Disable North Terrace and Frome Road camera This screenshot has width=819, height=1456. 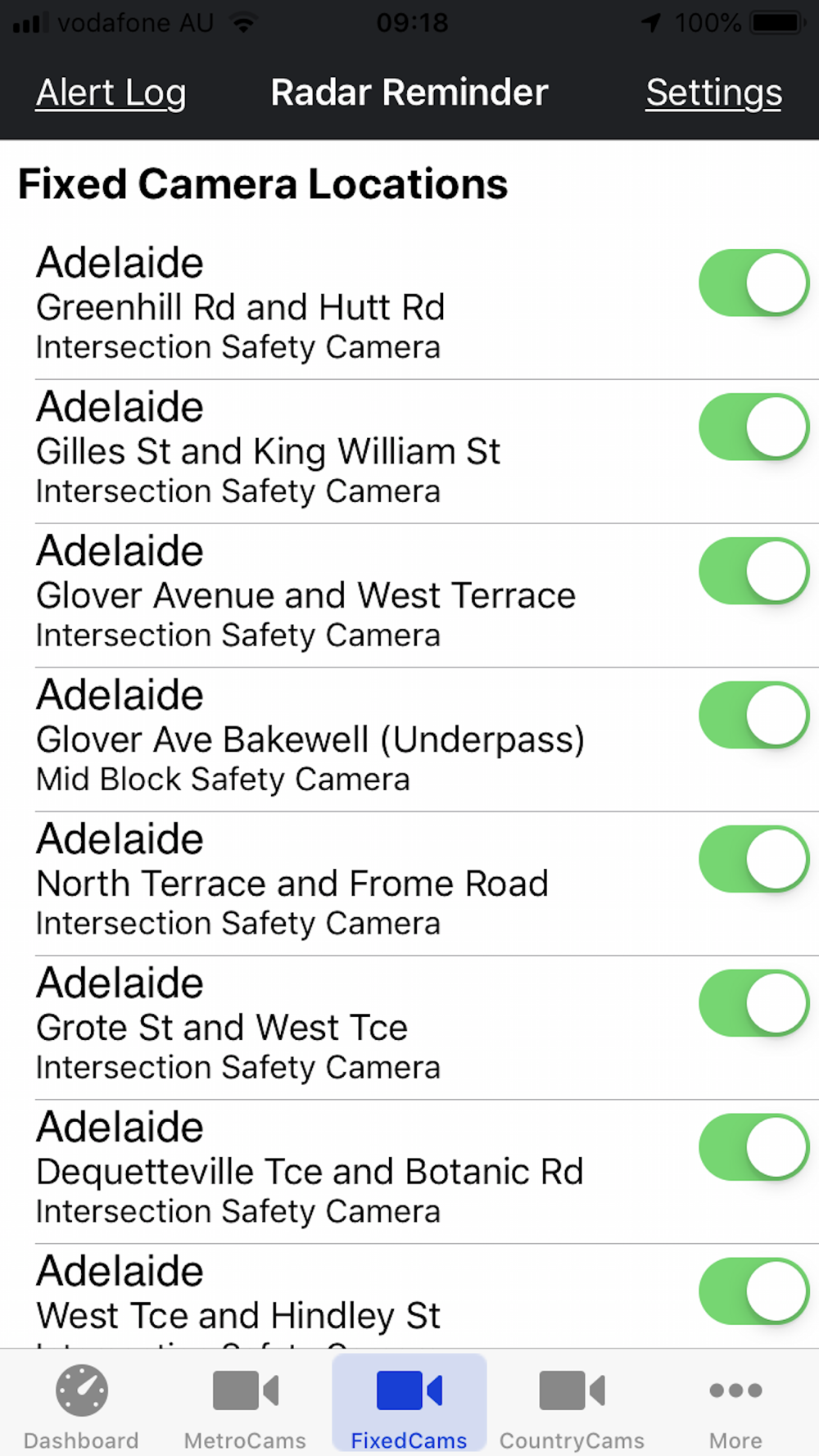(753, 860)
